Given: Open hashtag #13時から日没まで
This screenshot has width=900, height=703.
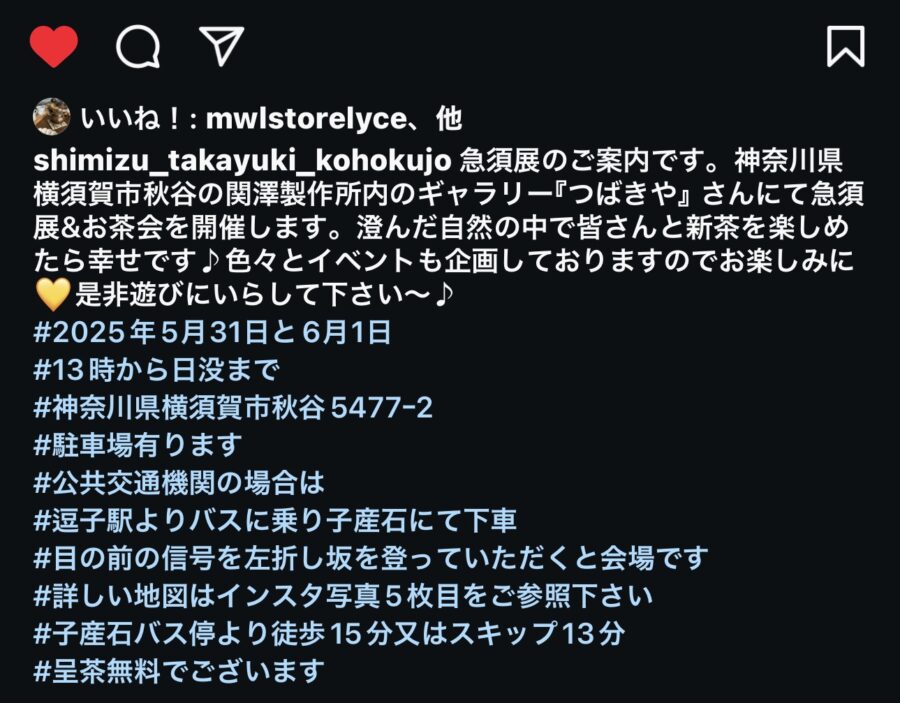Looking at the screenshot, I should (x=157, y=371).
